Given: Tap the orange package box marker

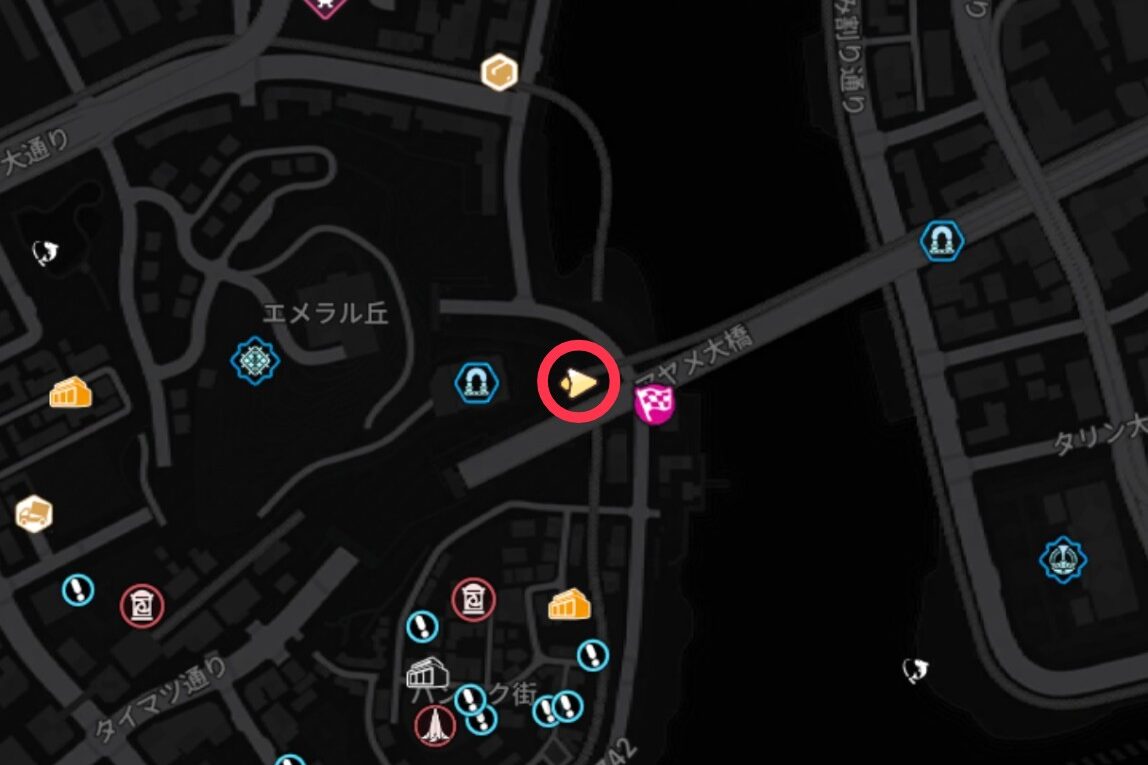Looking at the screenshot, I should coord(499,72).
